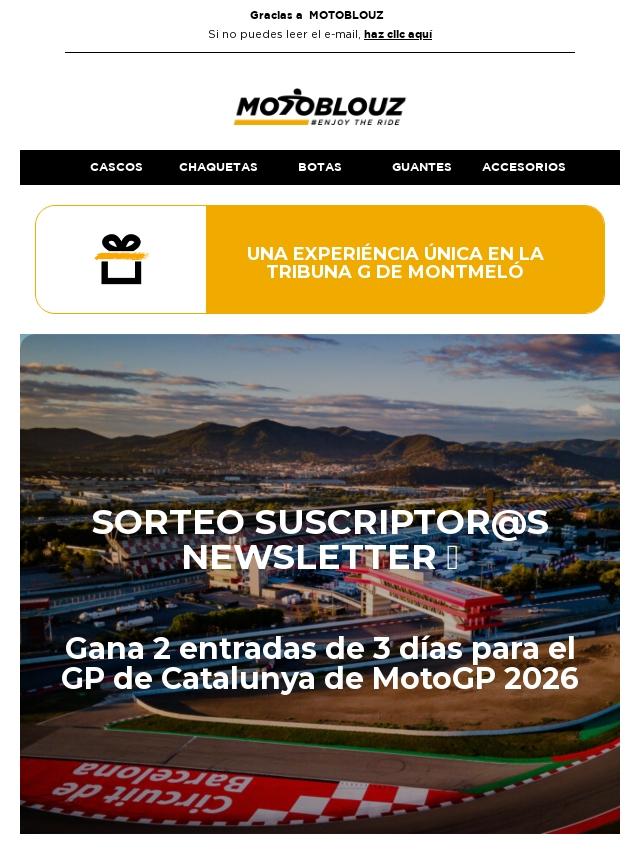Open the MotoGP 2026 giveaway image
This screenshot has height=854, width=640.
point(320,583)
